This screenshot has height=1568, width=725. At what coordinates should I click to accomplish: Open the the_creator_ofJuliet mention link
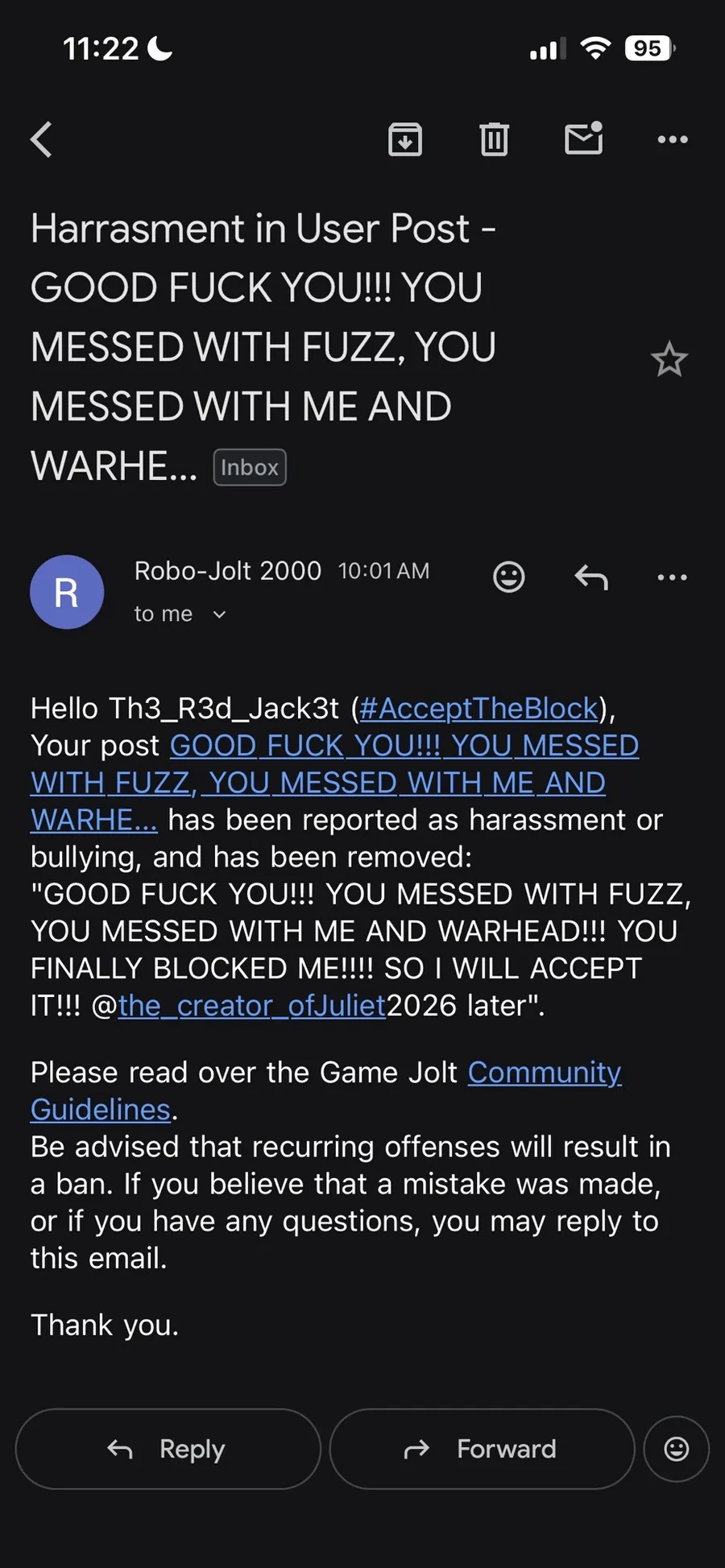click(251, 1006)
